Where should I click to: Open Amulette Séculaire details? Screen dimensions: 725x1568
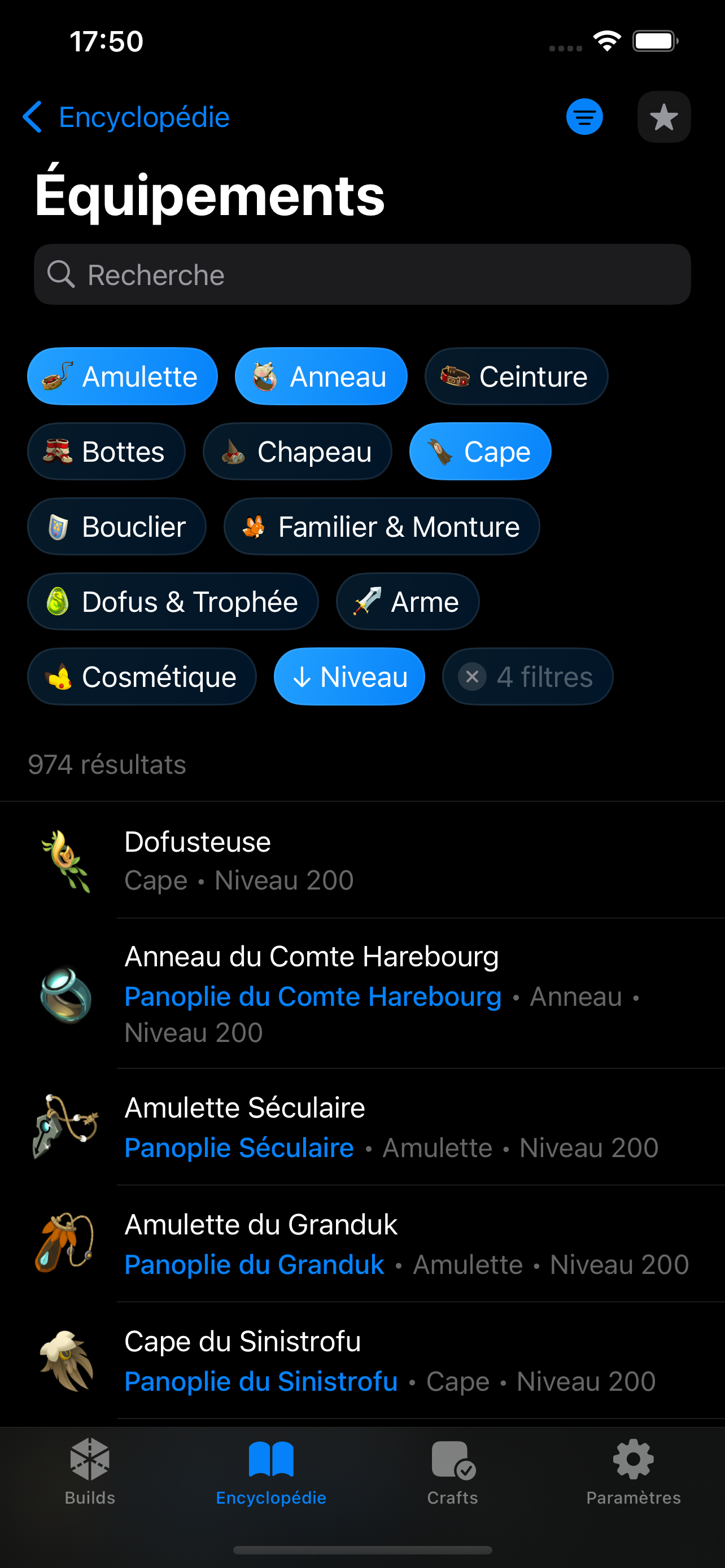362,1127
